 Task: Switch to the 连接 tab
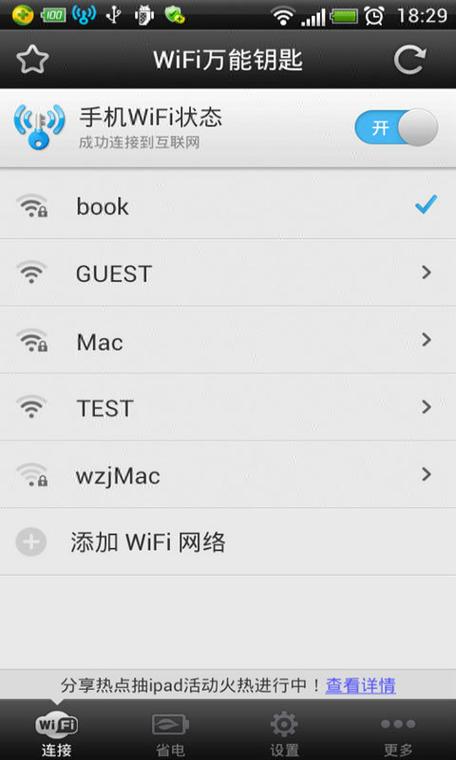[57, 730]
